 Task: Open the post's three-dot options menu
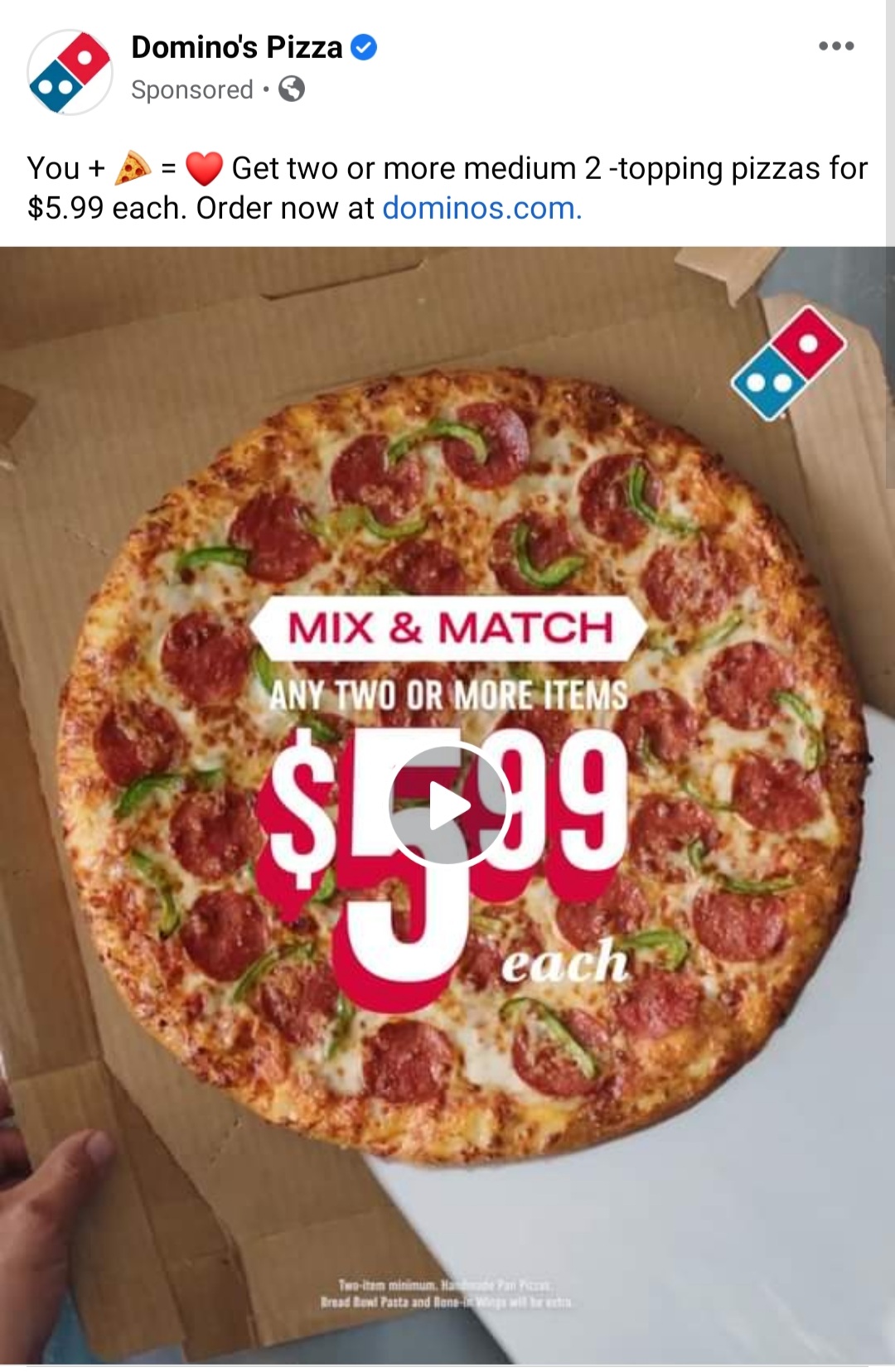pos(835,46)
